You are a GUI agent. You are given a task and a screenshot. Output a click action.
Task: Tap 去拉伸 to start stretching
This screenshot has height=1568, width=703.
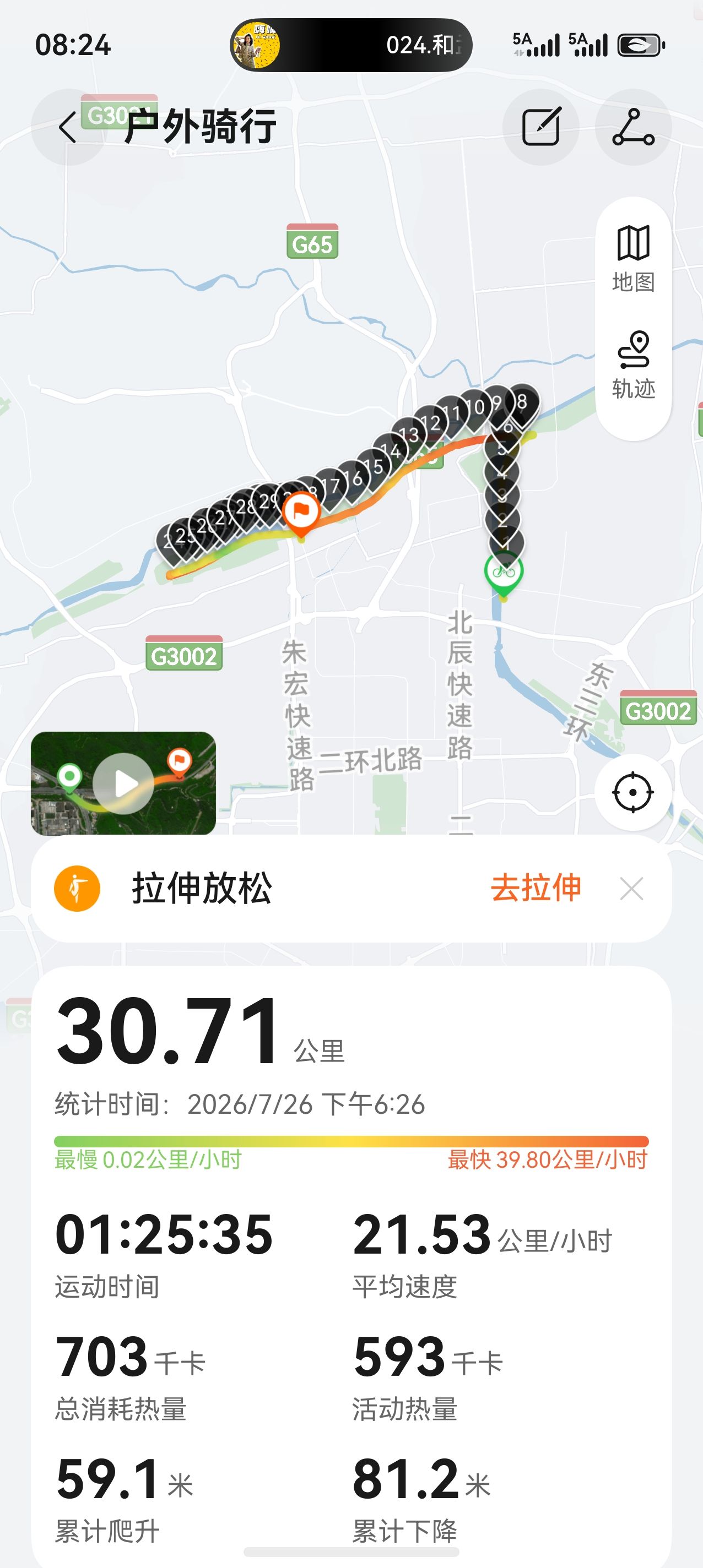(536, 888)
